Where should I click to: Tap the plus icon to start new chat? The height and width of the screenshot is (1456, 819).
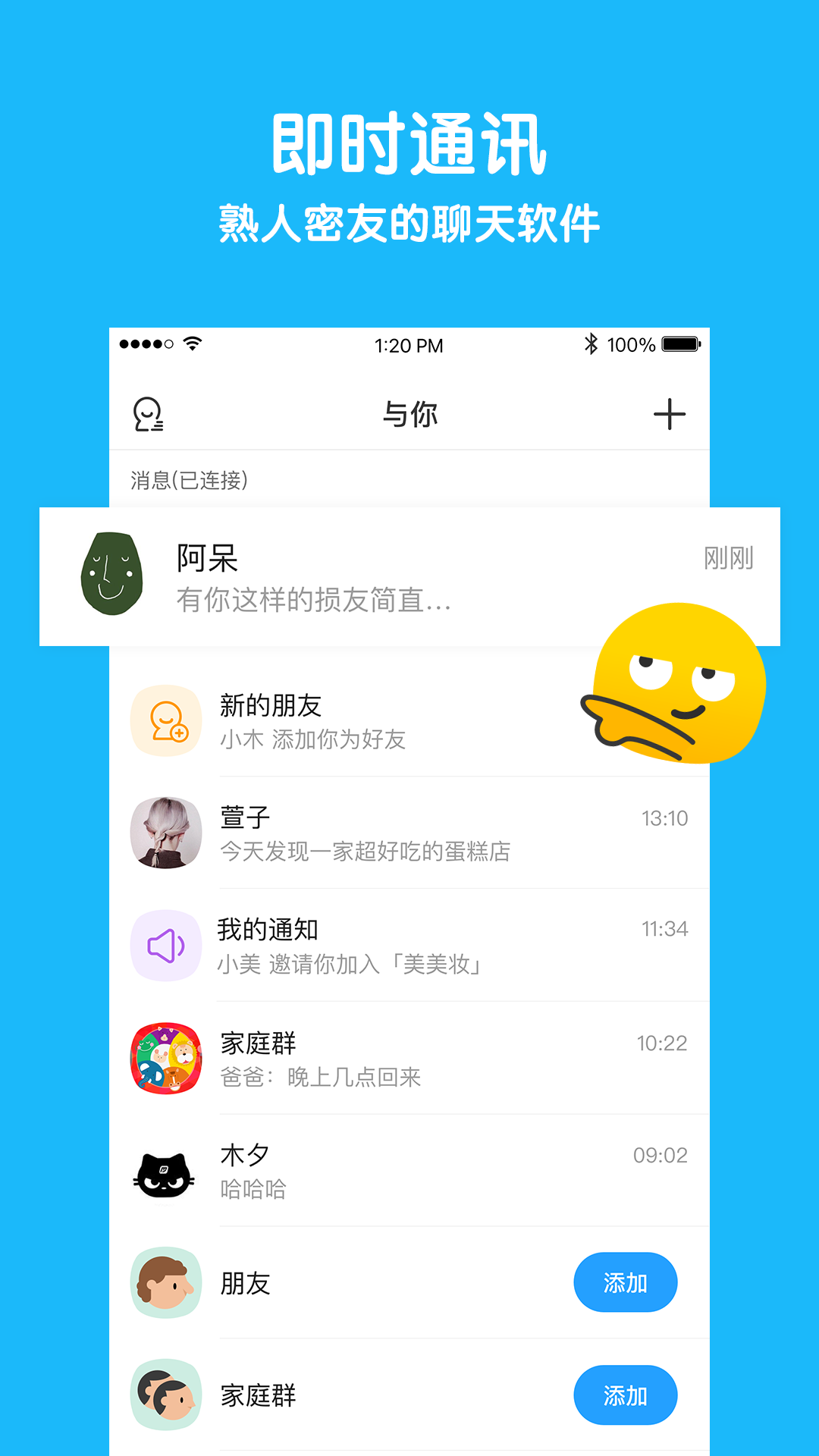tap(670, 414)
